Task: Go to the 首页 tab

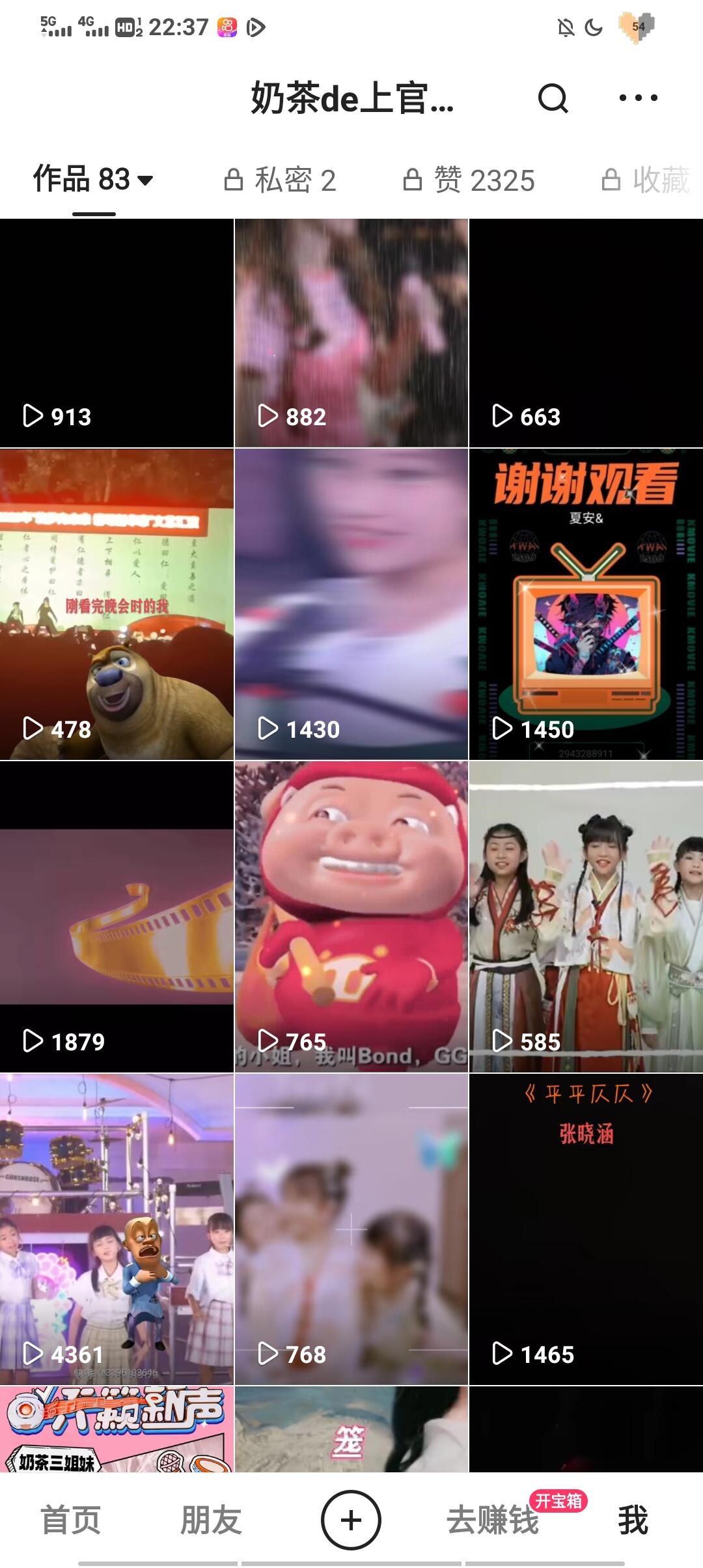Action: 70,1520
